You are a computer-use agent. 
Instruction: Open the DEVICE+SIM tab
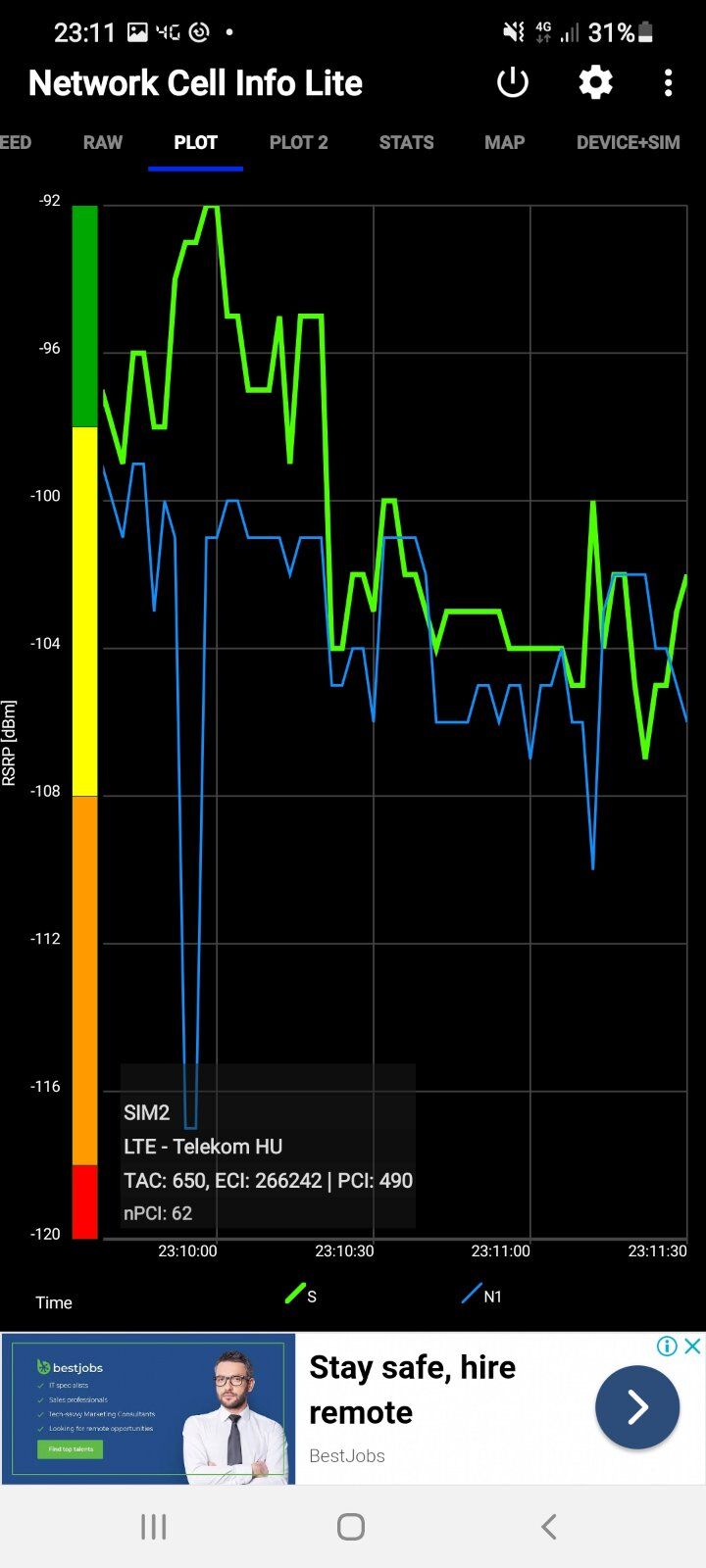628,143
